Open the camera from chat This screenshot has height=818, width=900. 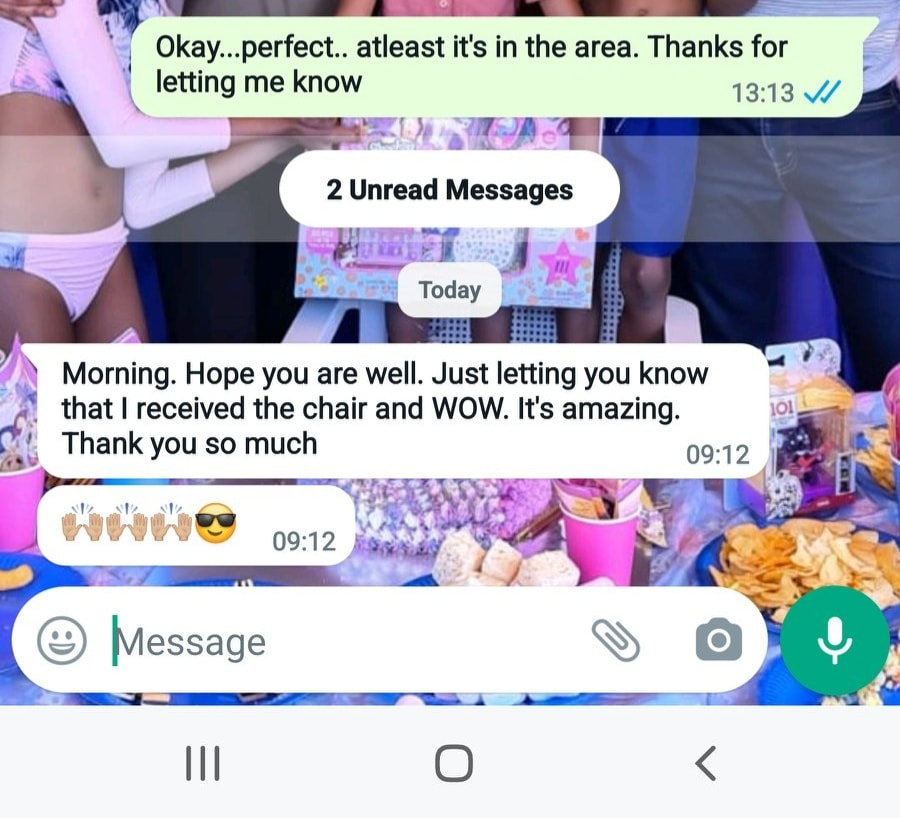(x=718, y=641)
